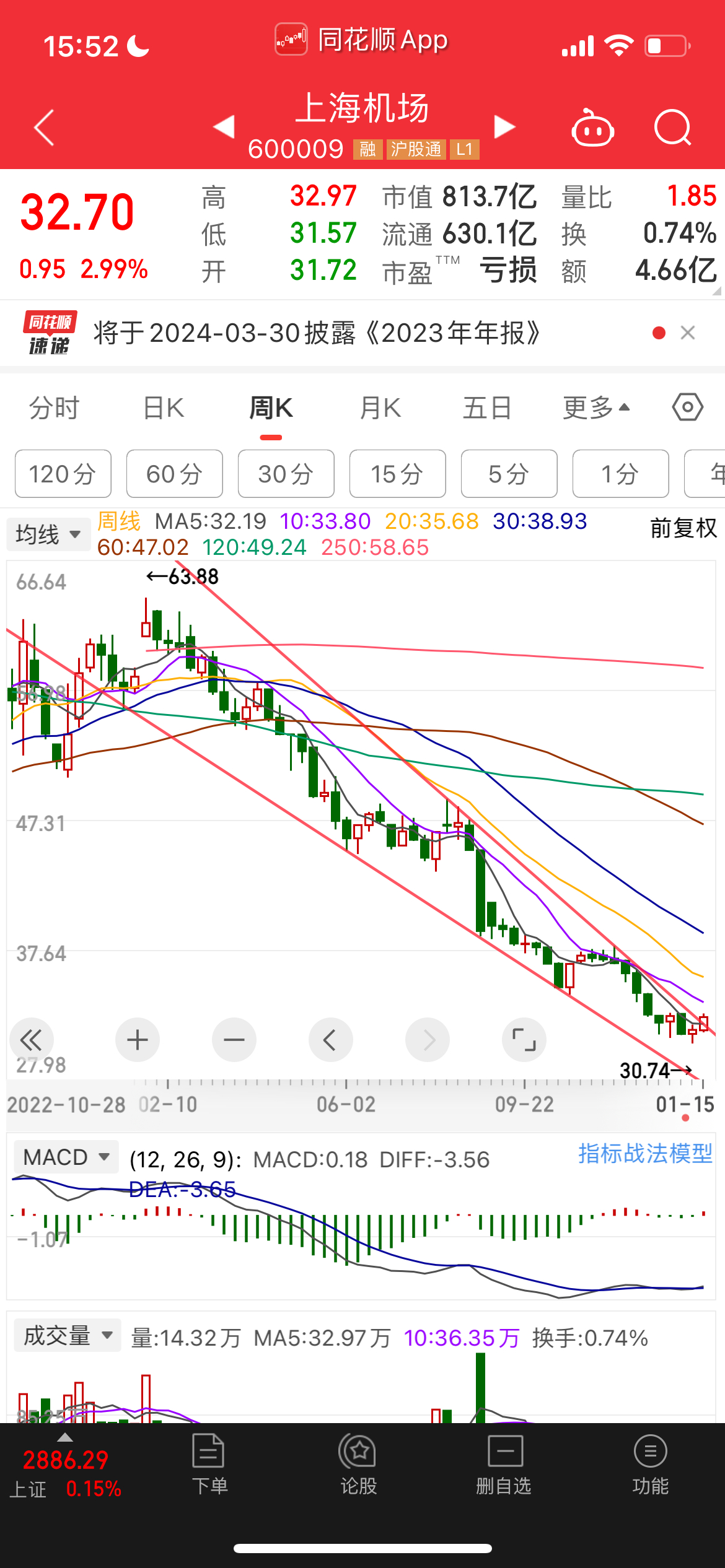Screen dimensions: 725x1568
Task: Open the 指标战法模型 link
Action: [645, 1154]
